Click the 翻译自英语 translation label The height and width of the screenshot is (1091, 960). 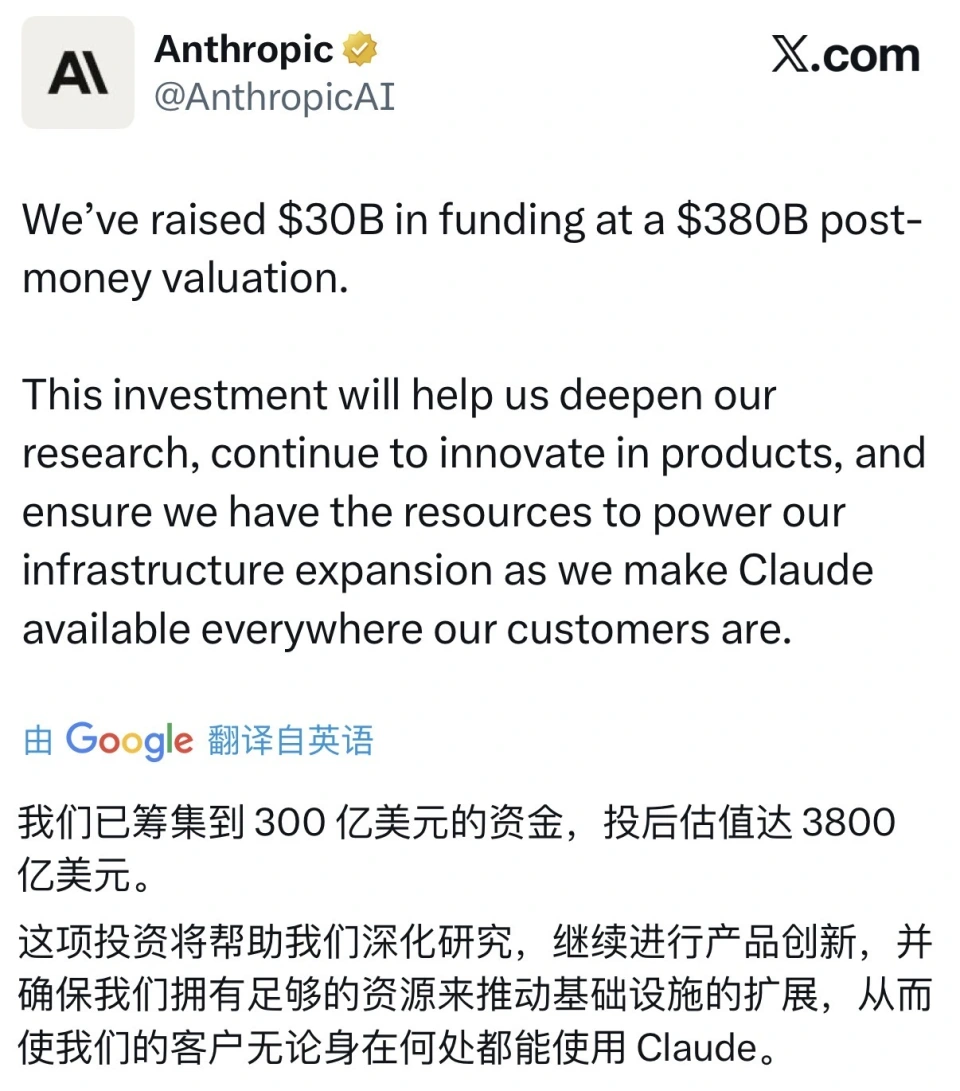[x=290, y=740]
